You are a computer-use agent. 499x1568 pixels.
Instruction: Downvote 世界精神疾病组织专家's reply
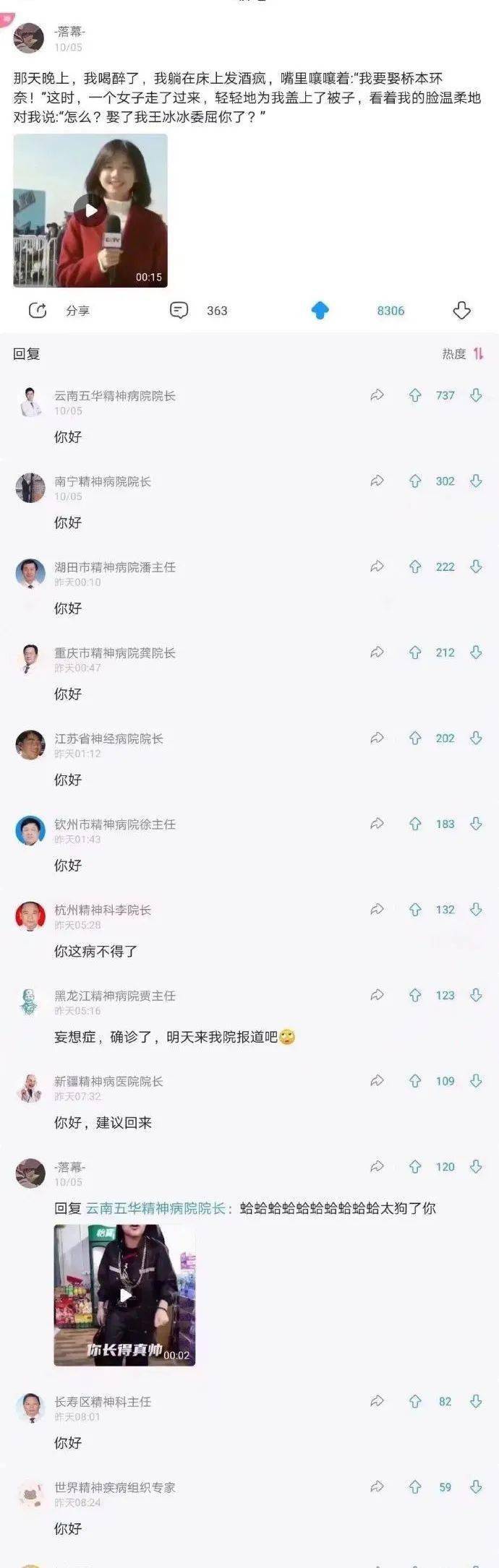(x=476, y=1487)
